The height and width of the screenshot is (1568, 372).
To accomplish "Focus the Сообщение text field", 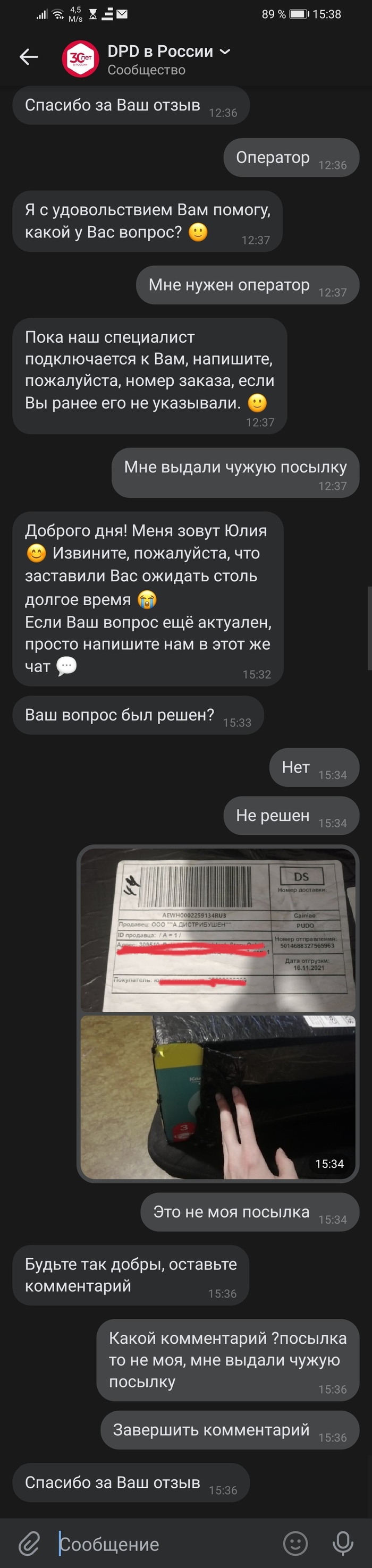I will click(164, 1544).
